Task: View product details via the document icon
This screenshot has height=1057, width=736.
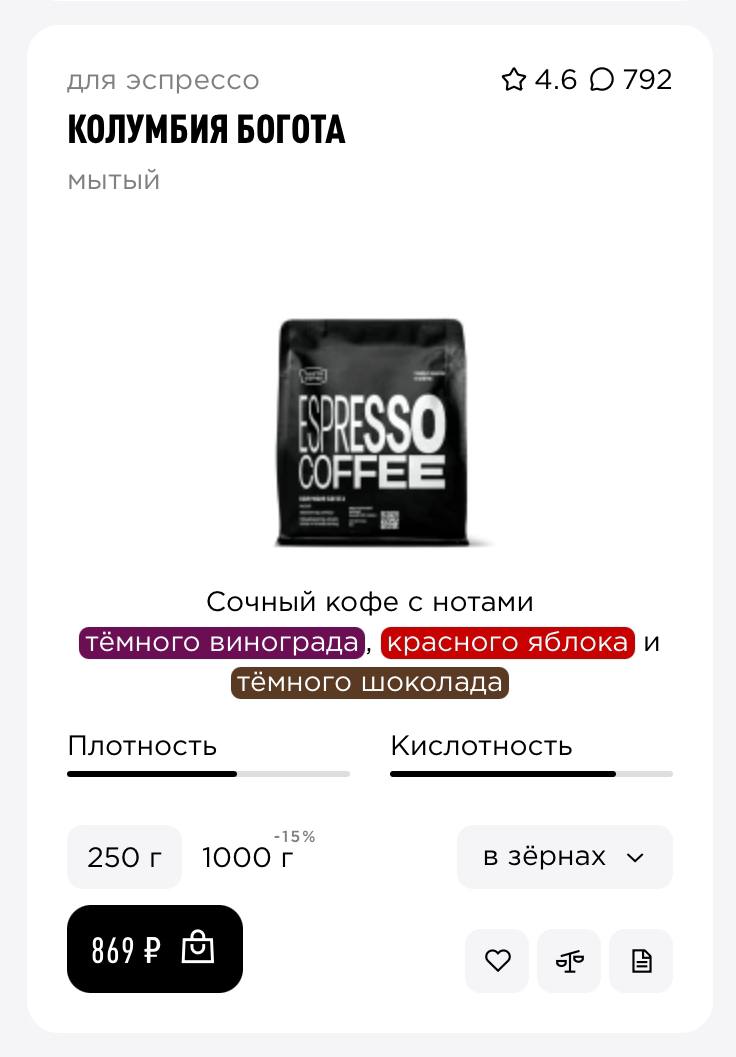Action: click(641, 960)
